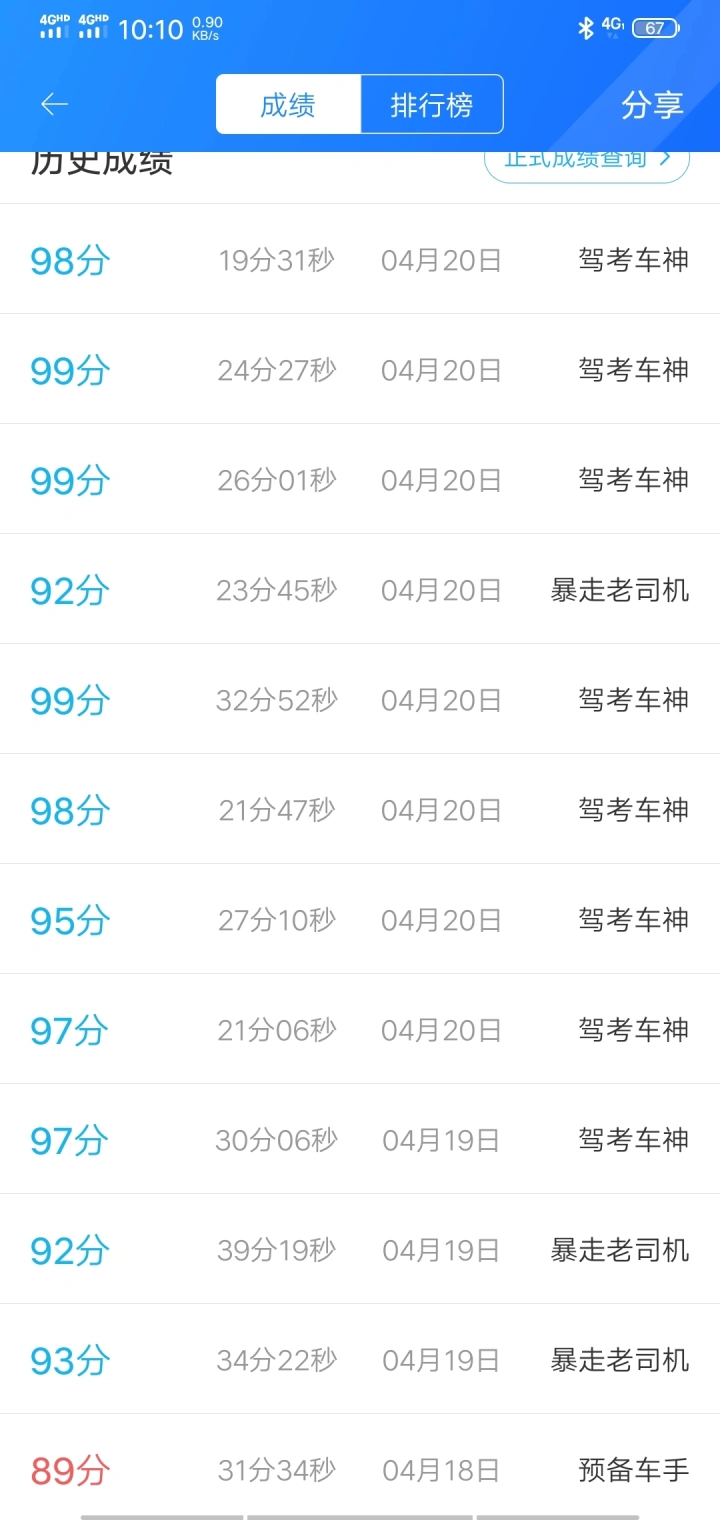Open the 95分 record with 27分10秒
This screenshot has height=1520, width=720.
coord(360,920)
